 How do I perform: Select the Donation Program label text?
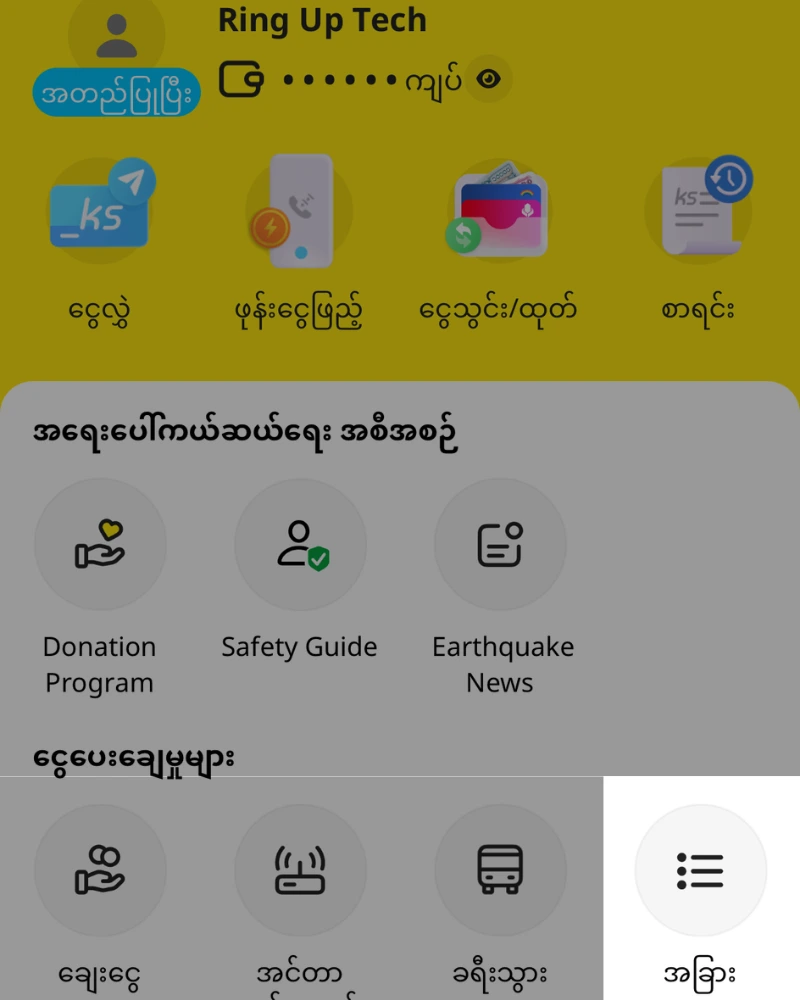pyautogui.click(x=100, y=665)
